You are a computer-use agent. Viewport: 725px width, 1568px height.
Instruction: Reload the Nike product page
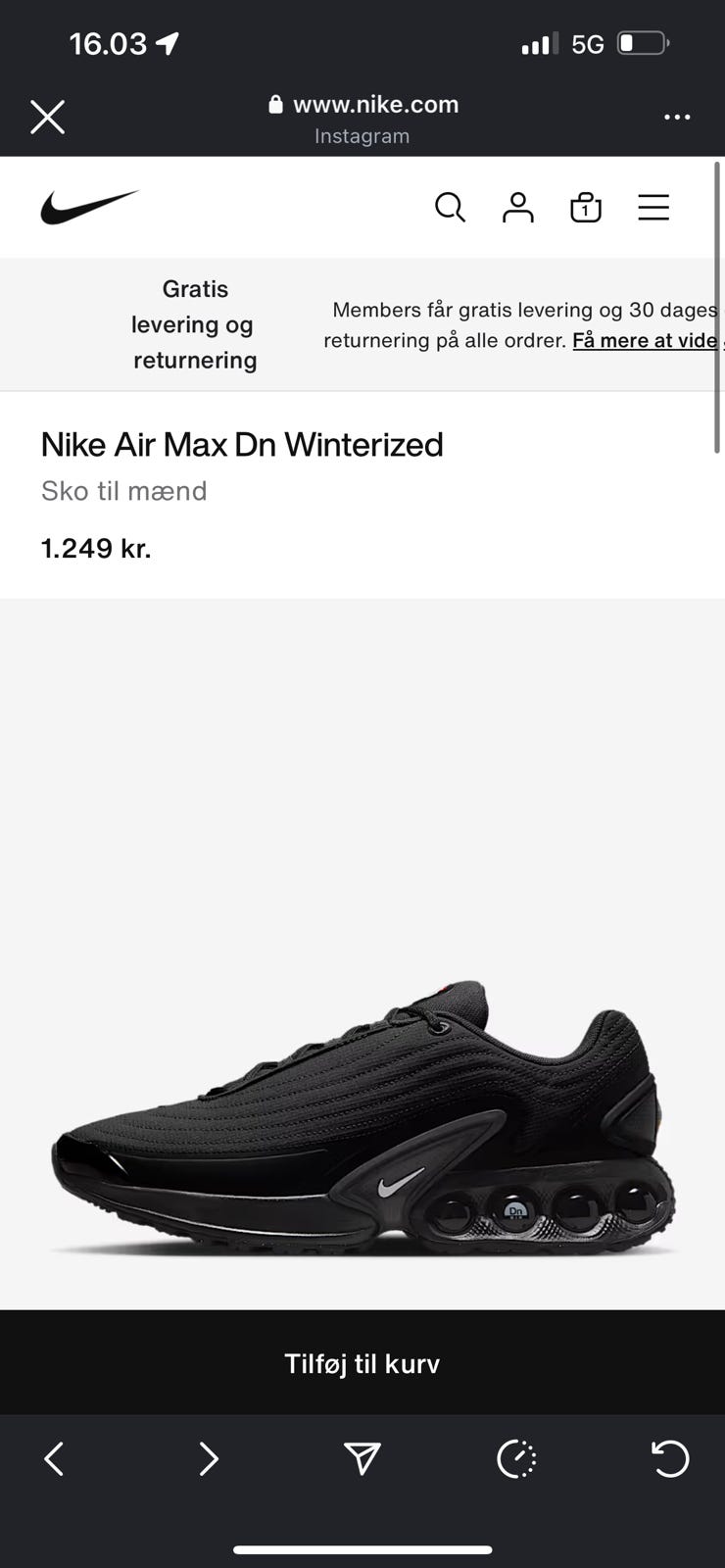coord(670,1459)
